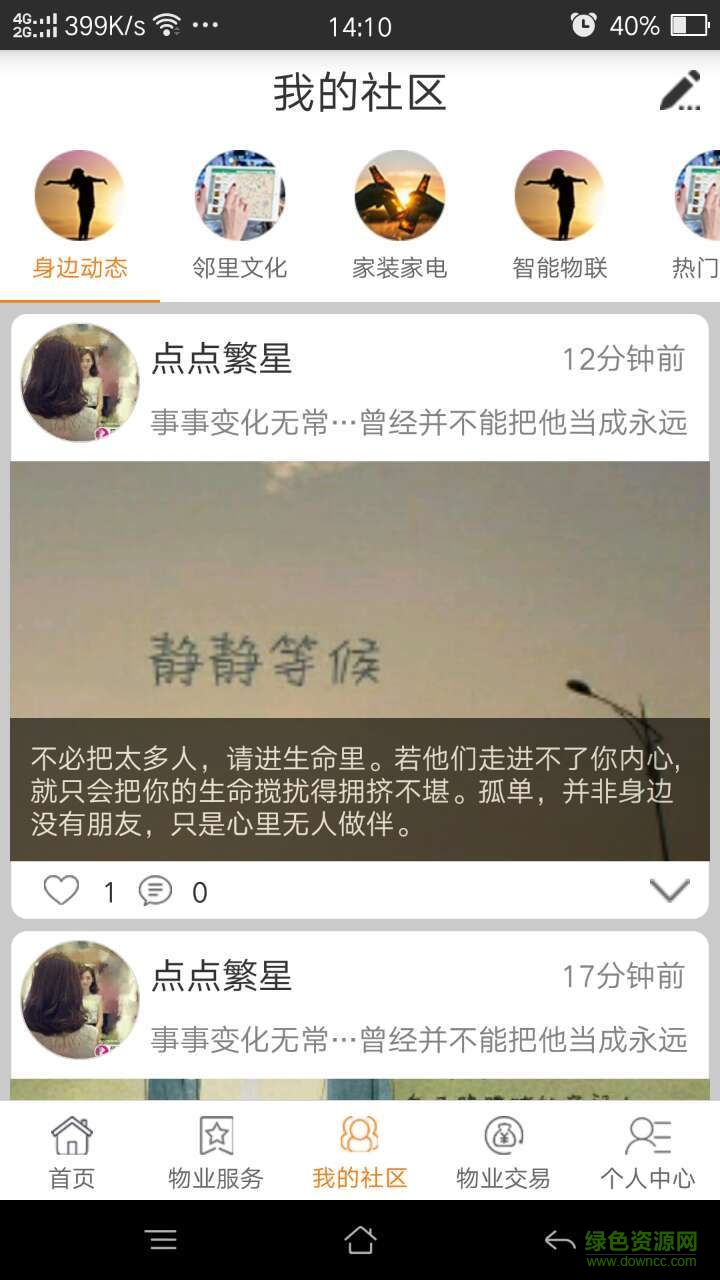
Task: Tap the compose post pencil icon
Action: point(680,91)
